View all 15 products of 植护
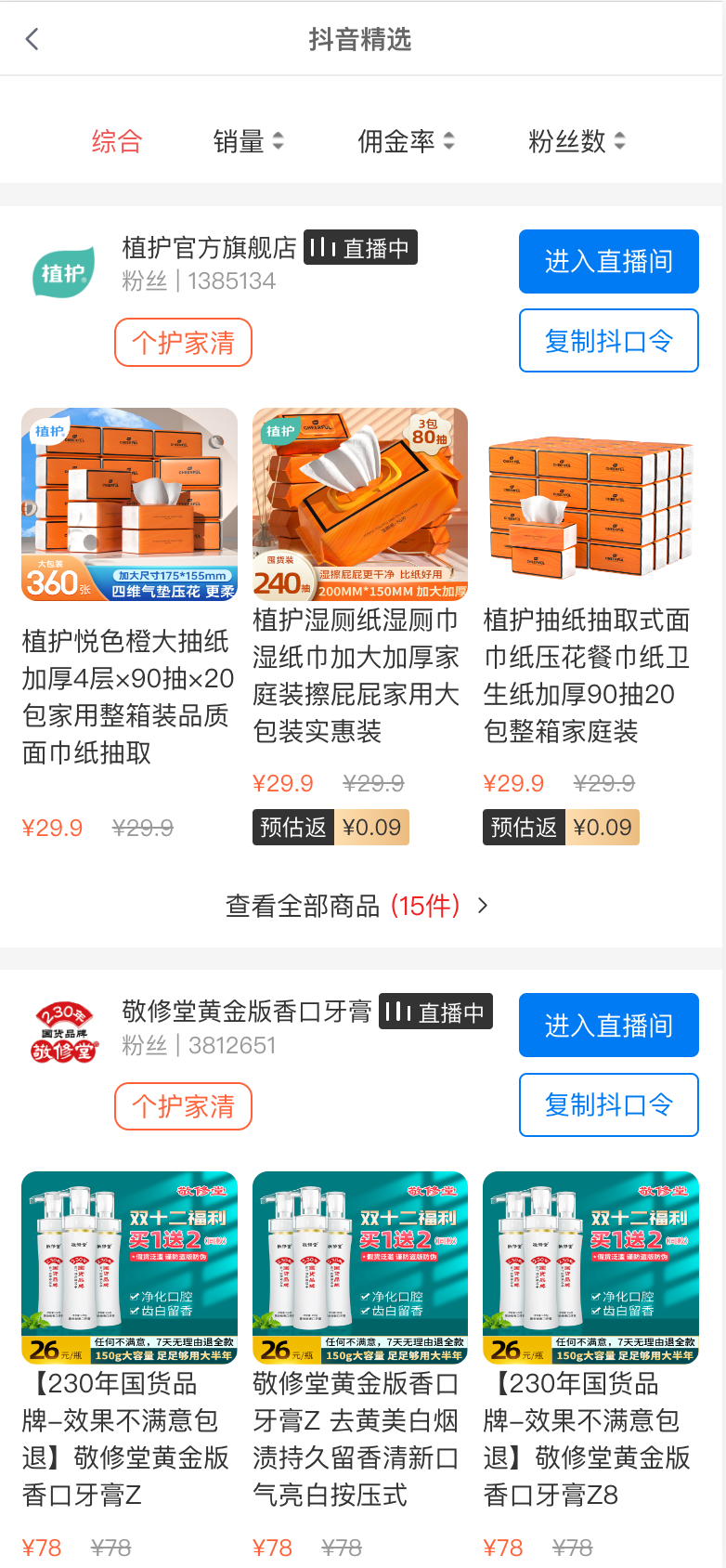Screen dimensions: 726x1568 click(x=357, y=906)
